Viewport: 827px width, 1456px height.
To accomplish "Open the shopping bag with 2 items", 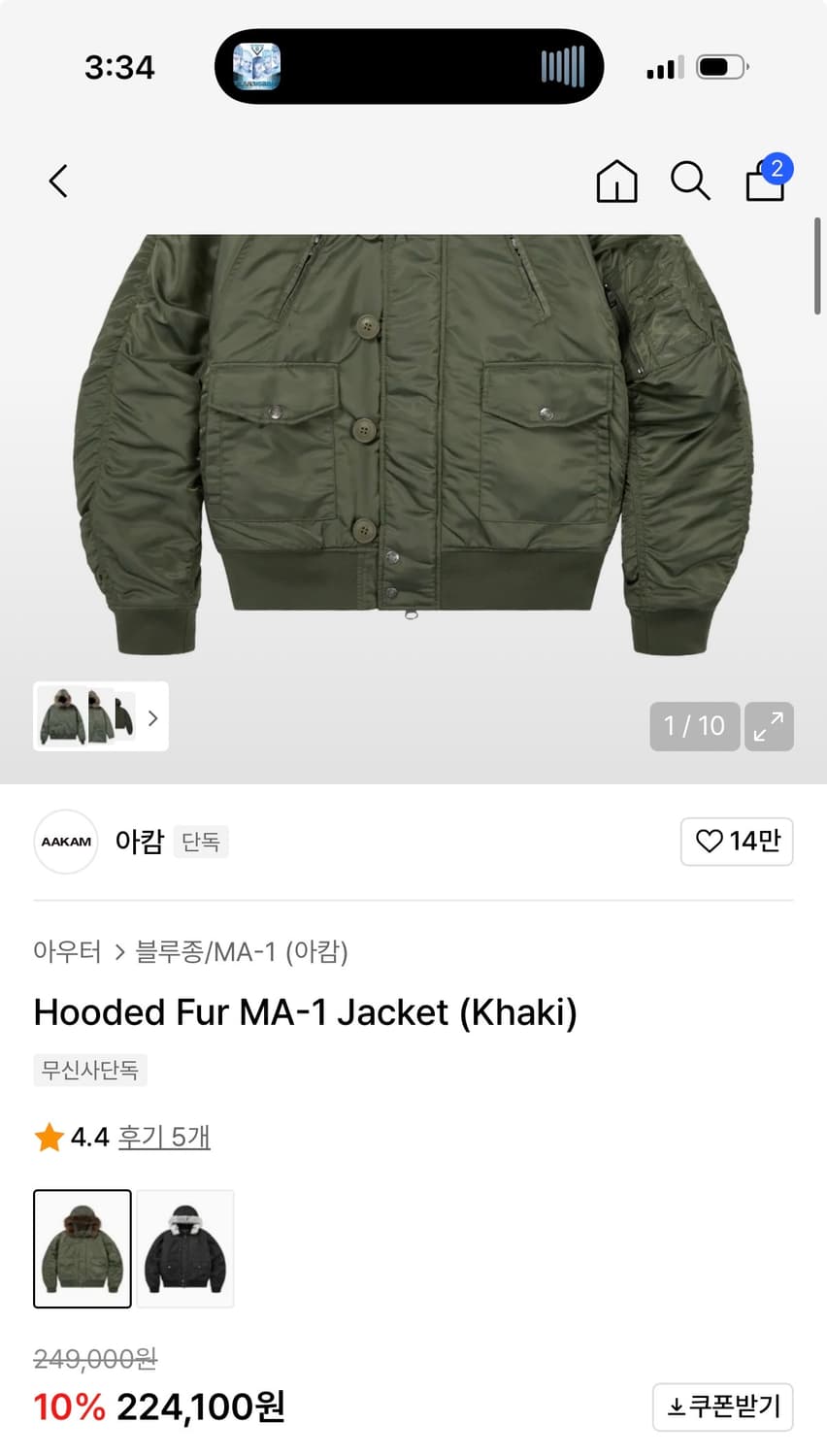I will click(766, 181).
